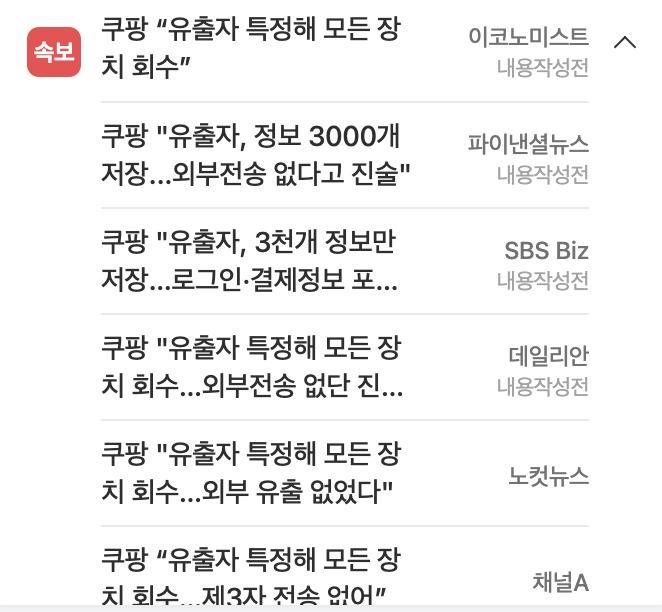Open the 파이낸셜뉴스 article on 3000개 정보
This screenshot has width=662, height=612.
pyautogui.click(x=256, y=154)
